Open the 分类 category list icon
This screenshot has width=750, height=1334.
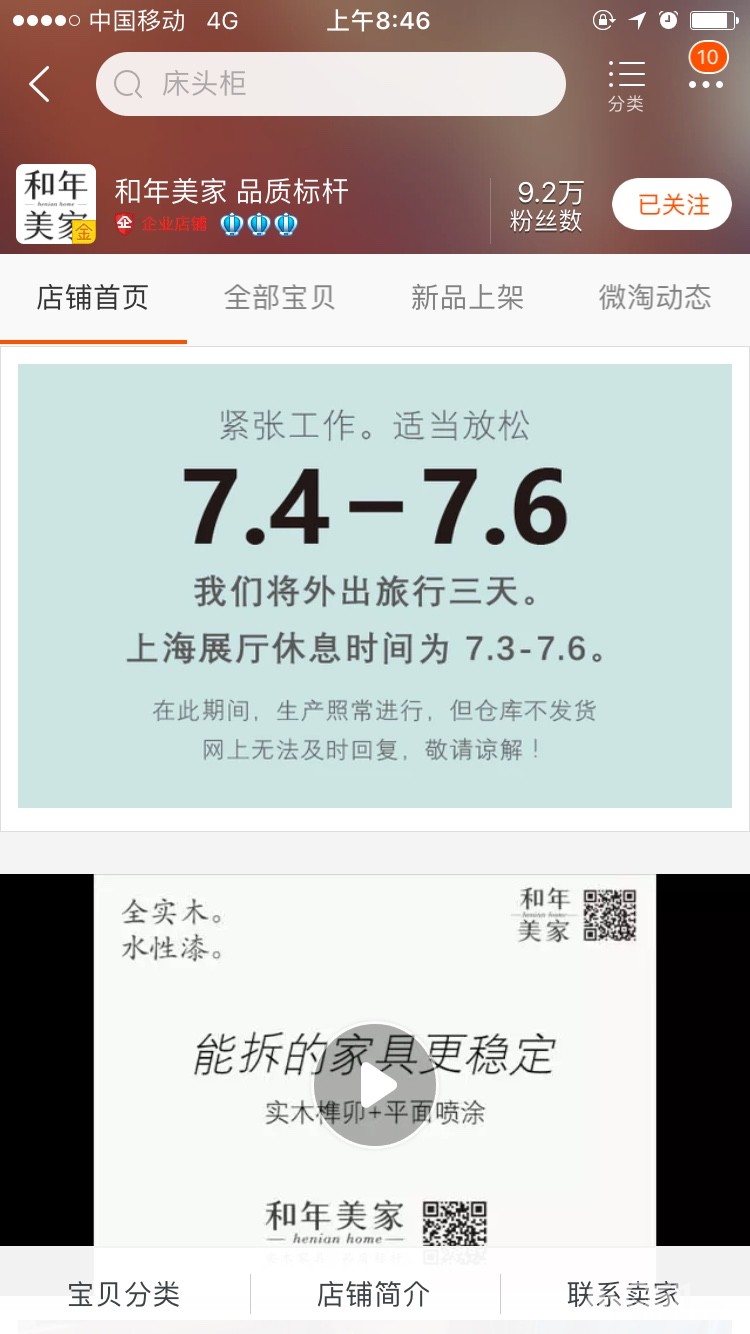(x=626, y=85)
